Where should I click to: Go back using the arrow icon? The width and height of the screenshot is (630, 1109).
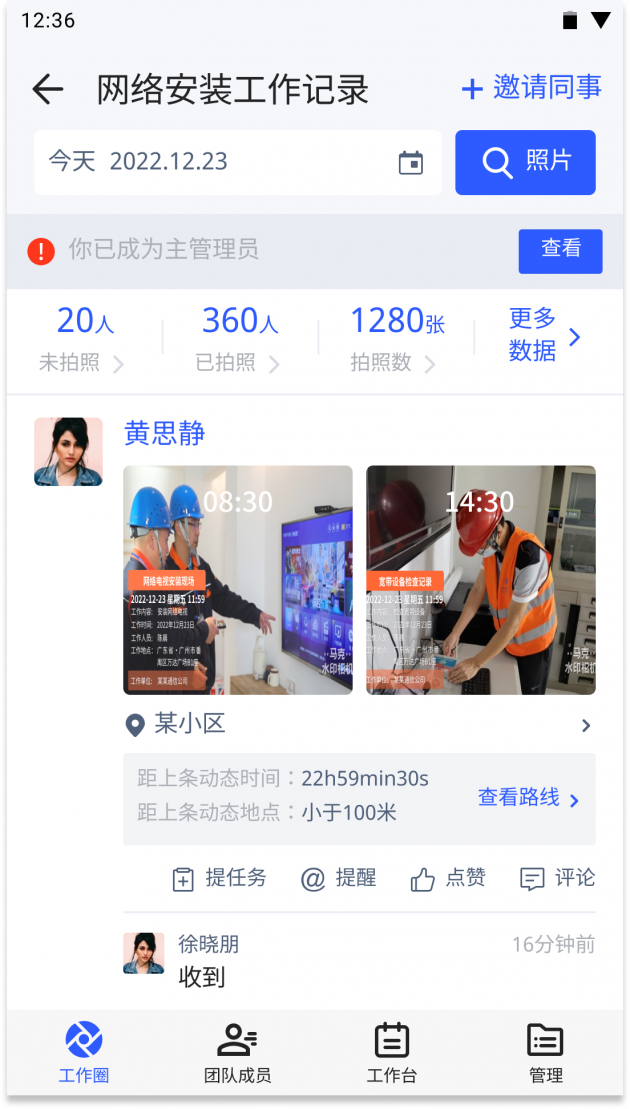47,89
